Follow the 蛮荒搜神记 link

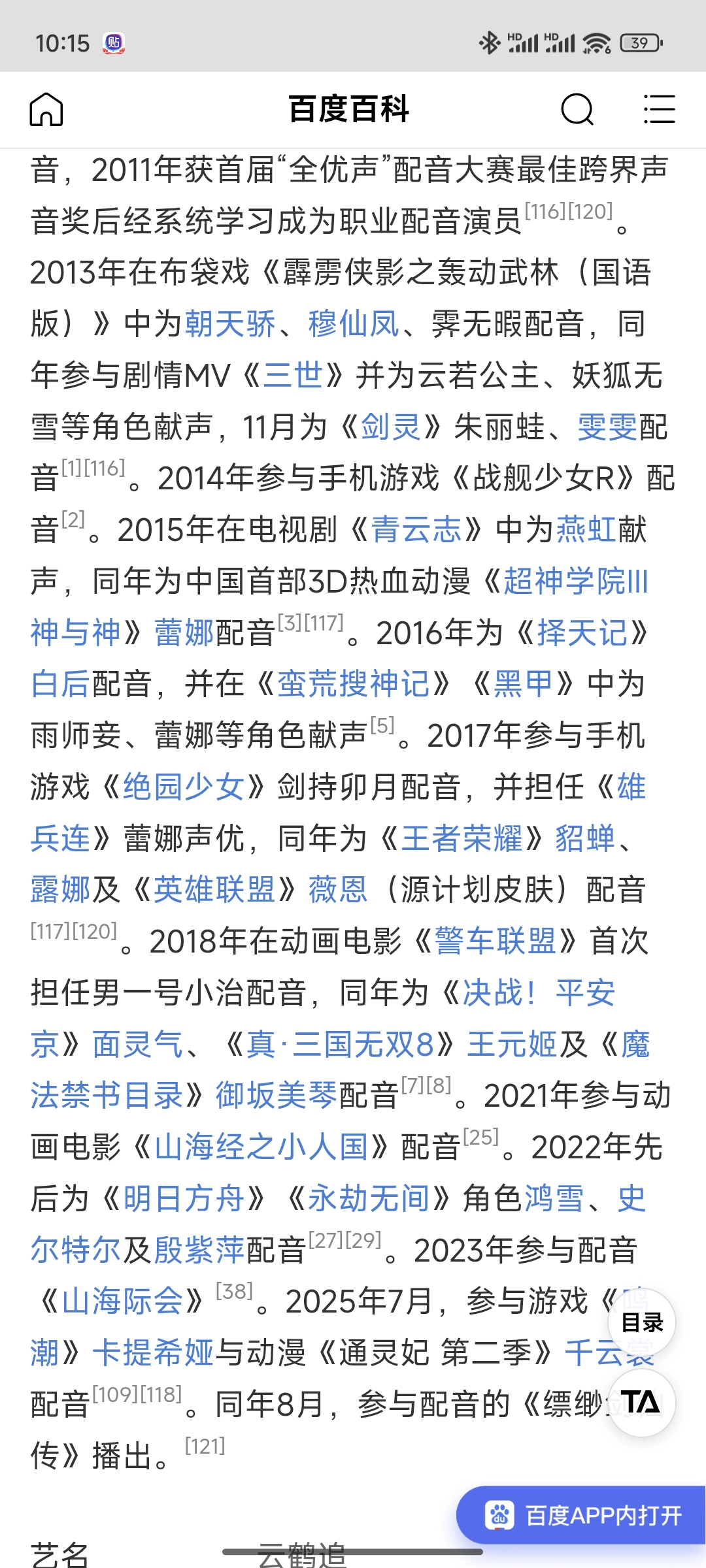(x=354, y=685)
